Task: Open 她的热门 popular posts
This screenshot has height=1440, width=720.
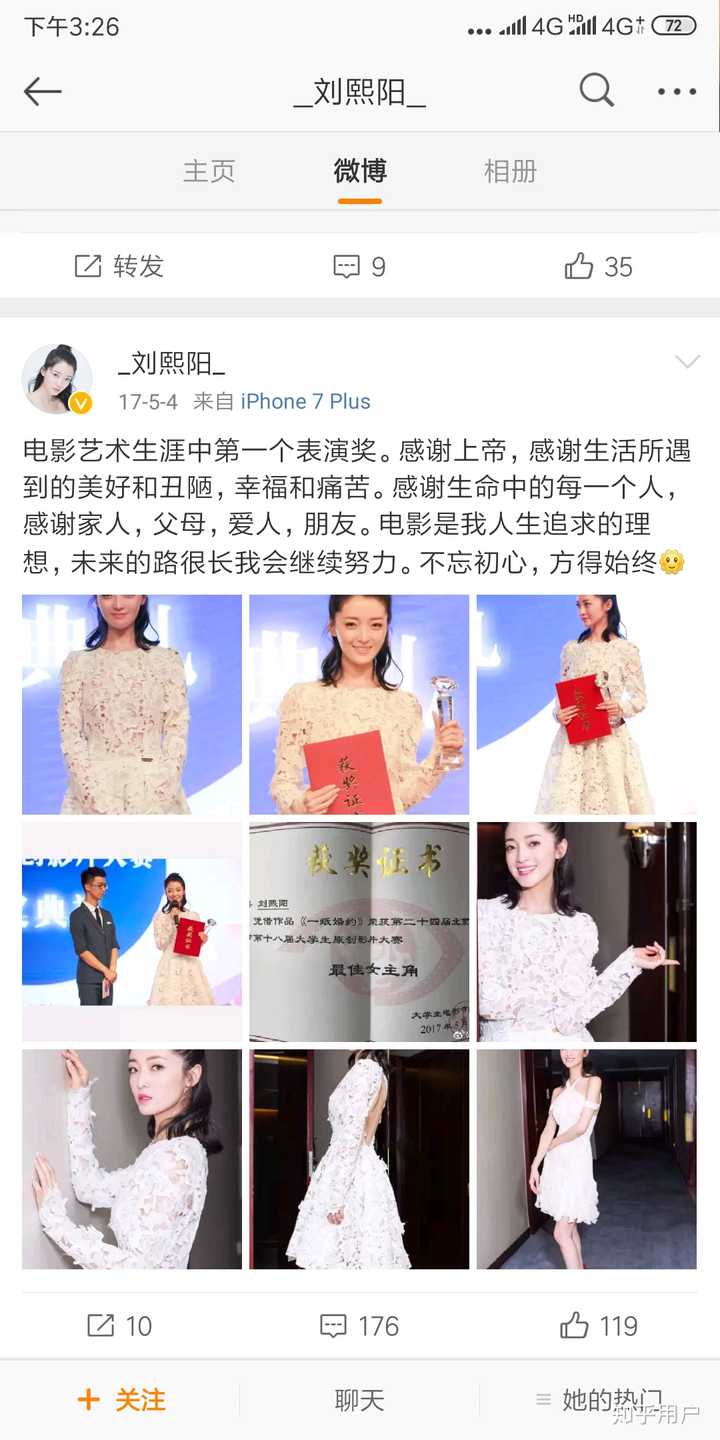Action: (600, 1400)
